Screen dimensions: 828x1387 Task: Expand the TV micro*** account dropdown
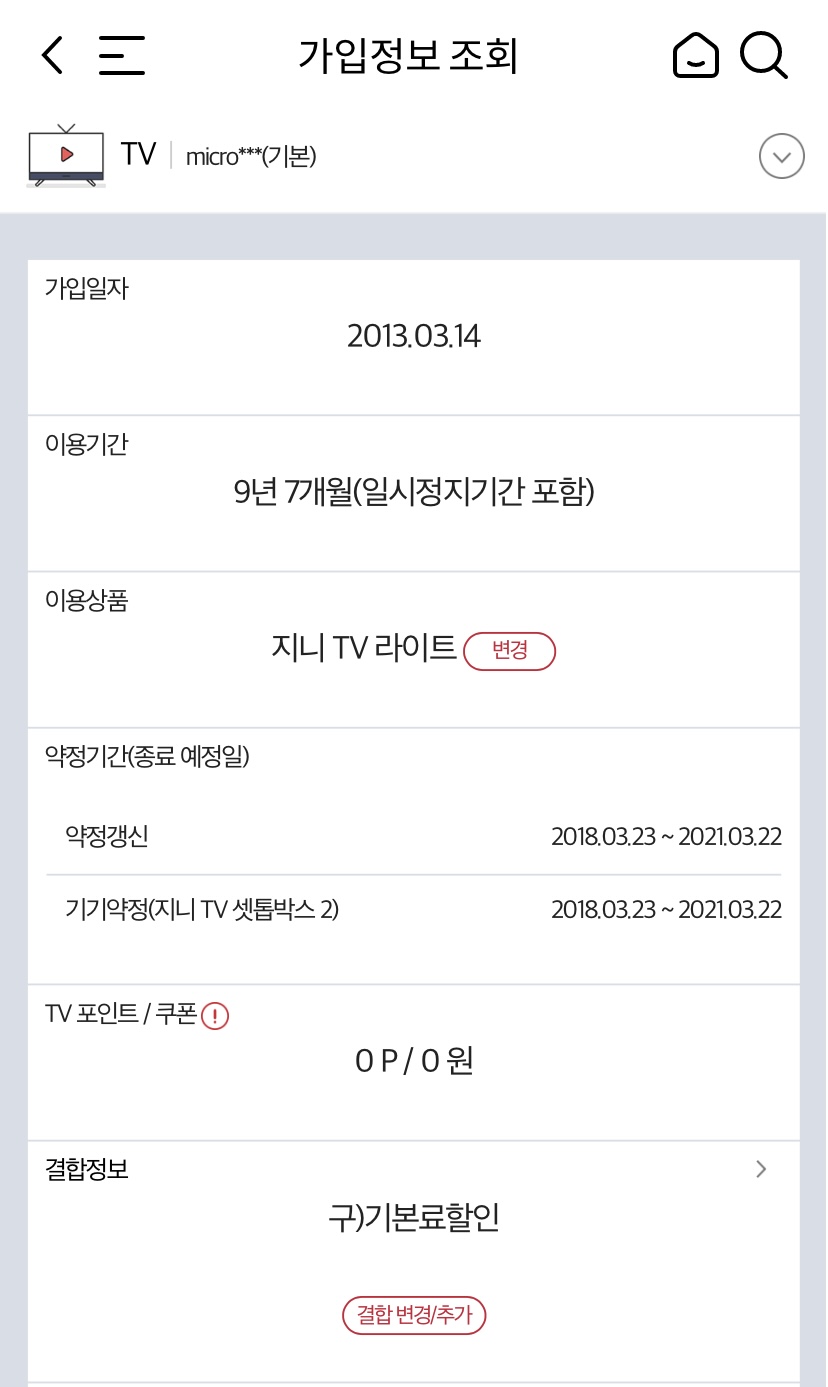pyautogui.click(x=781, y=156)
